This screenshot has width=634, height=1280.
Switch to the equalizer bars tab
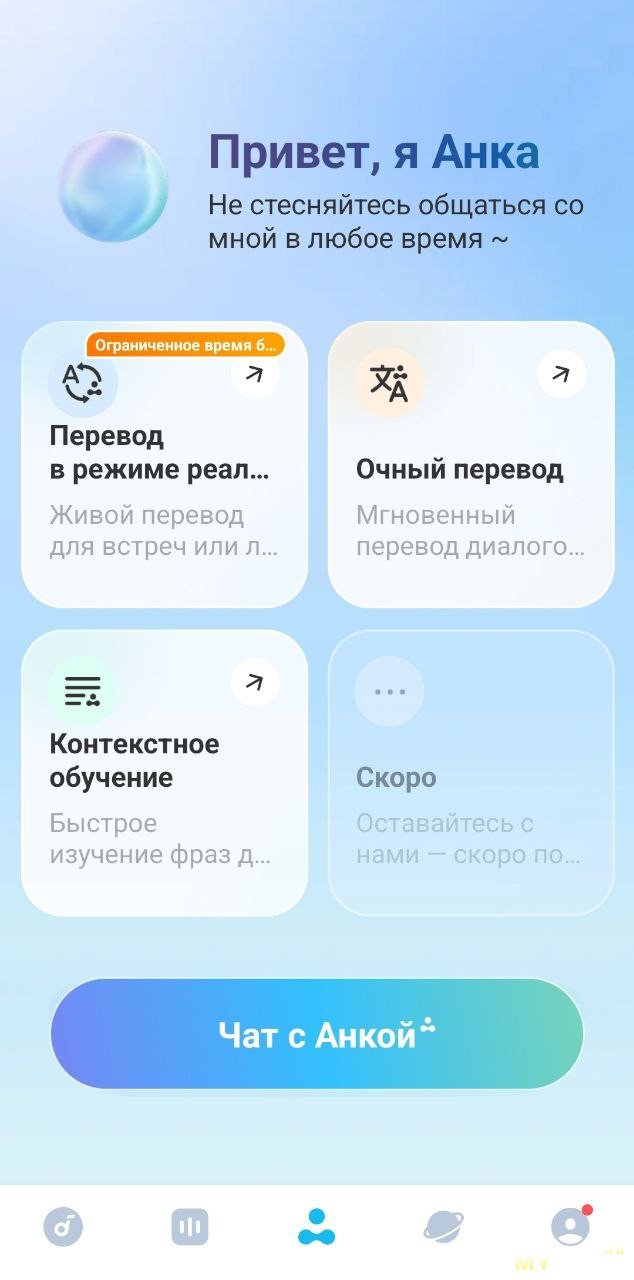(x=189, y=1226)
